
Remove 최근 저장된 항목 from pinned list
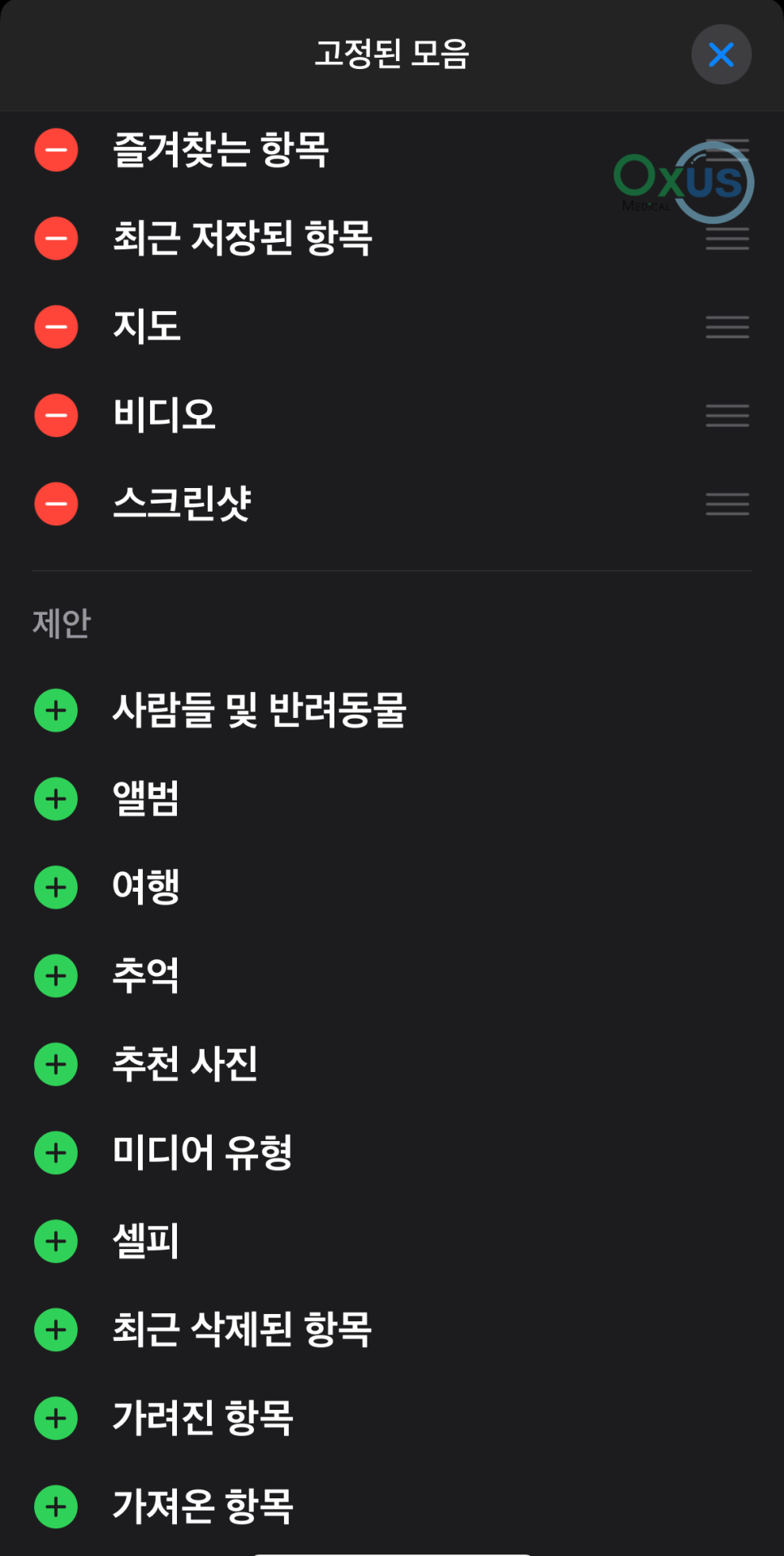[56, 239]
